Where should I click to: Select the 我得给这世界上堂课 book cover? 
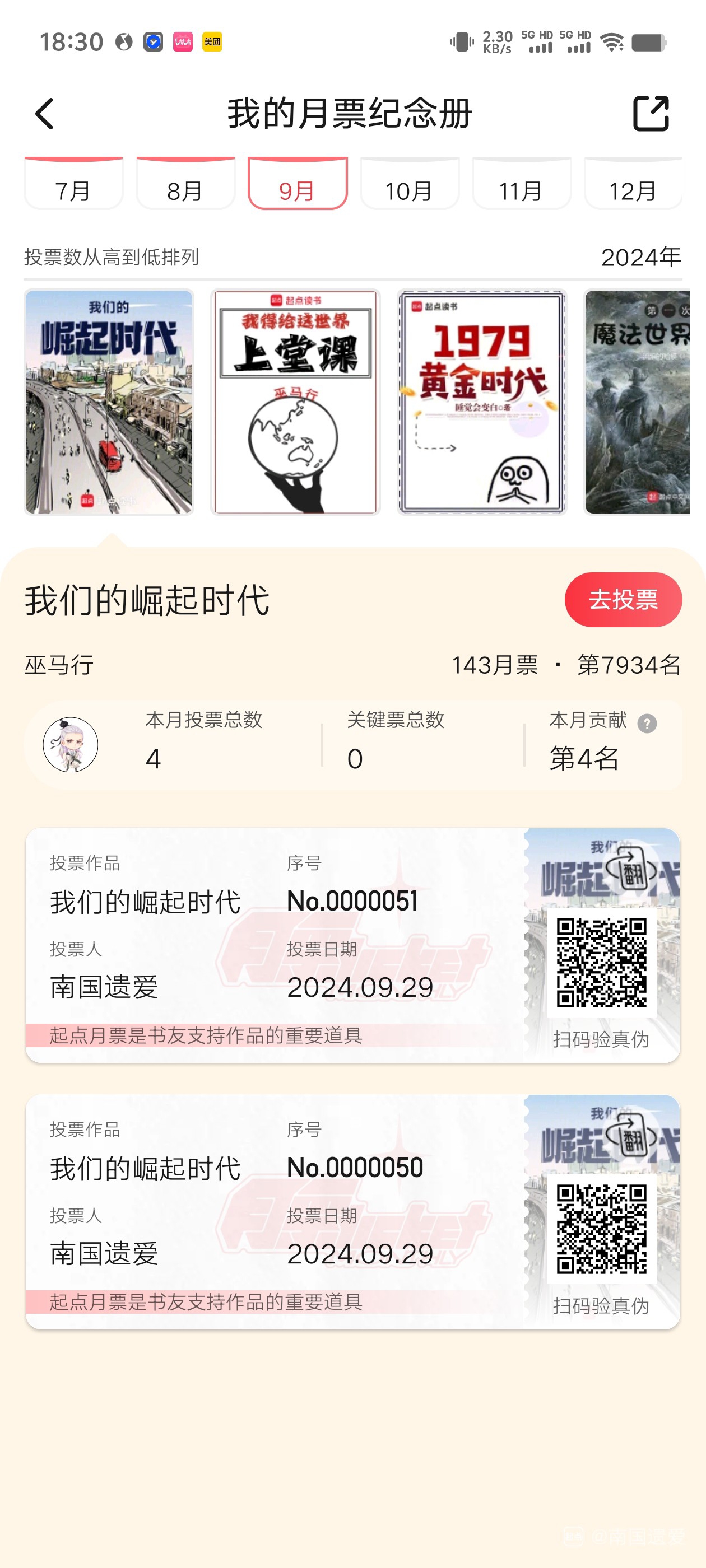295,402
